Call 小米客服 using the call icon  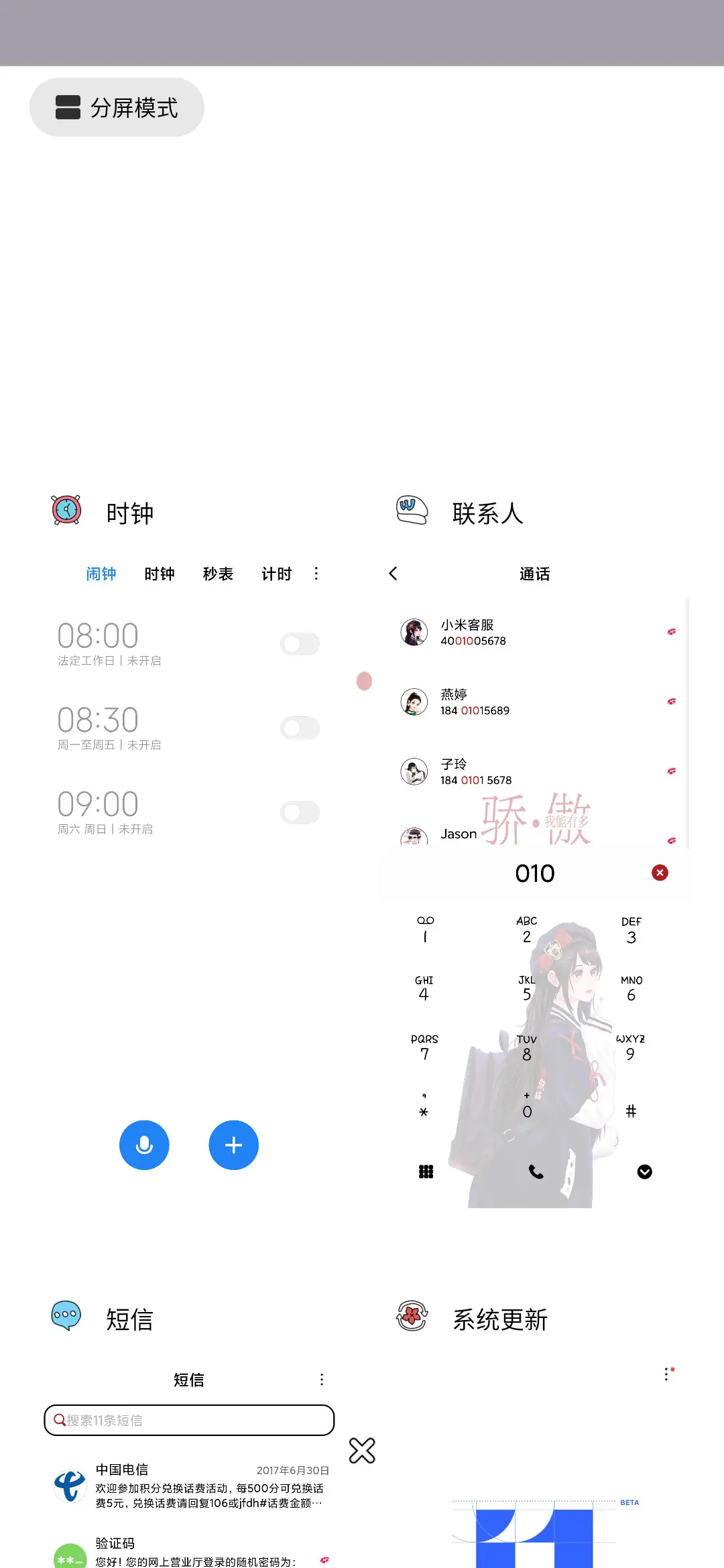point(670,631)
